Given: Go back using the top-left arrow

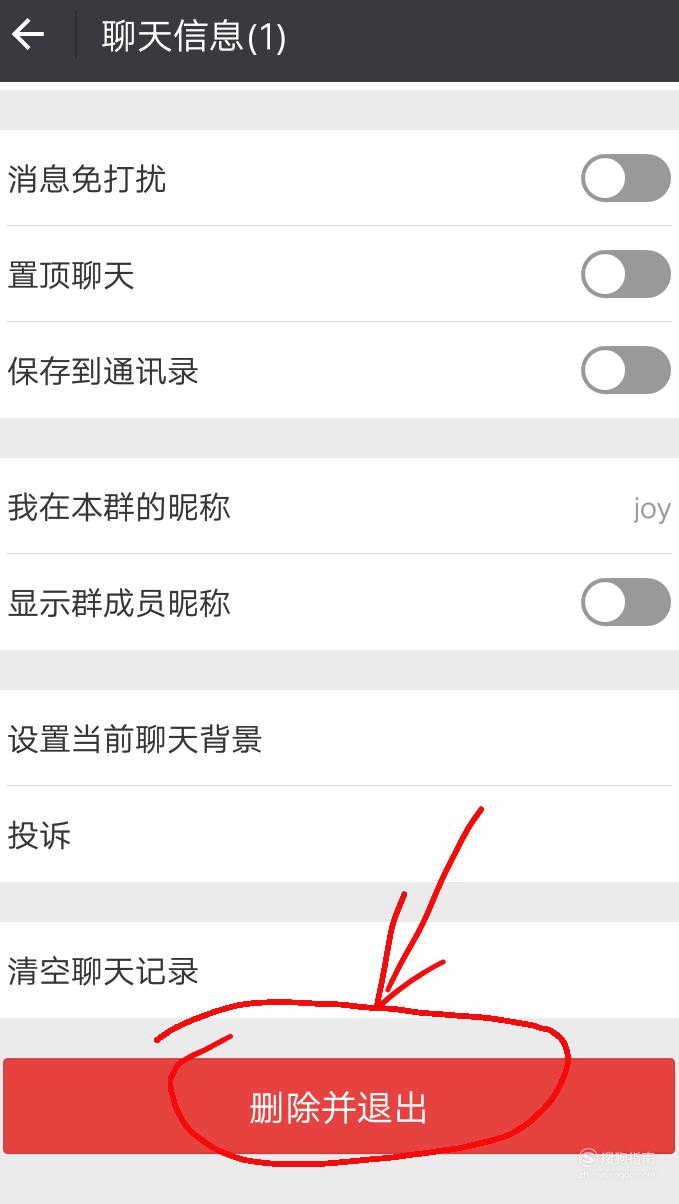Looking at the screenshot, I should (x=29, y=36).
